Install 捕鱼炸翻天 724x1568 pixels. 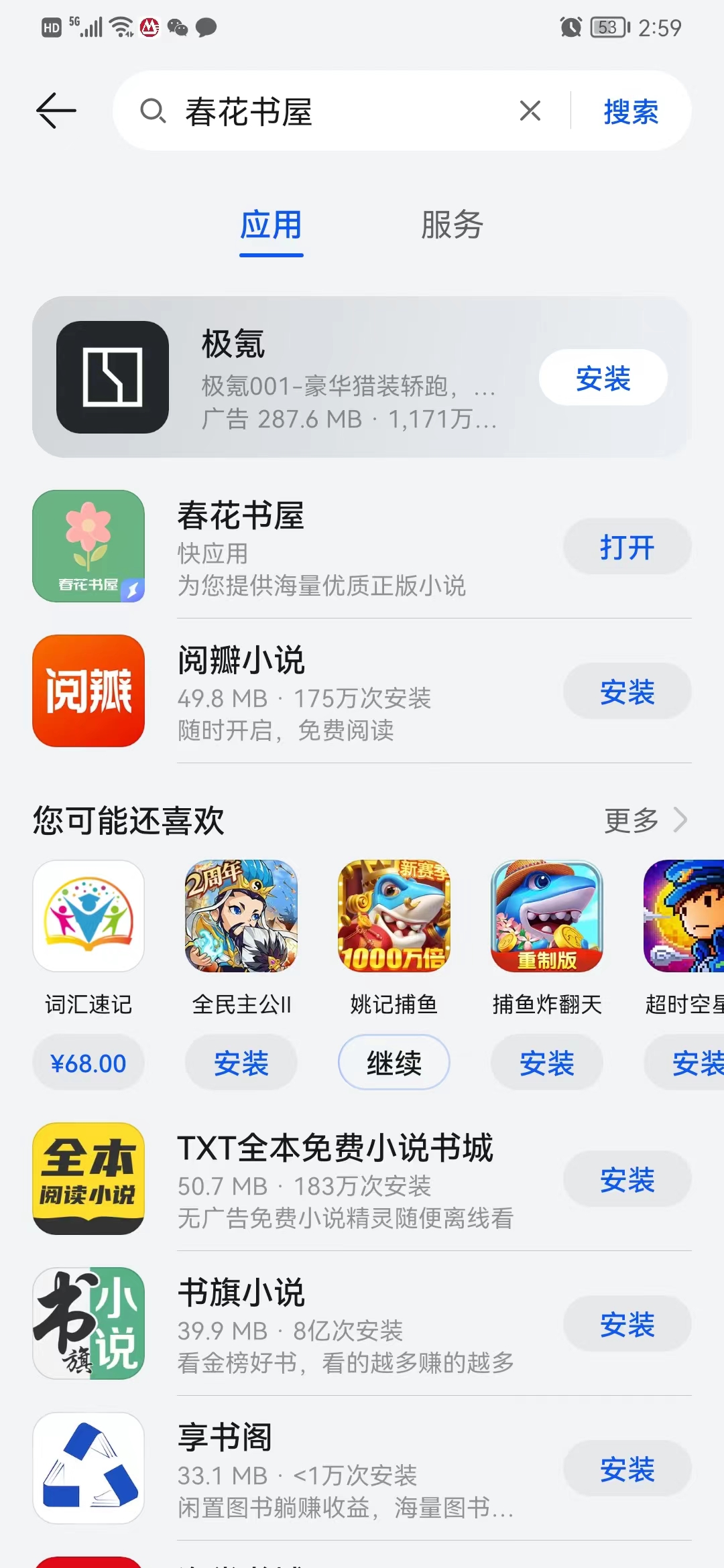[x=547, y=1063]
